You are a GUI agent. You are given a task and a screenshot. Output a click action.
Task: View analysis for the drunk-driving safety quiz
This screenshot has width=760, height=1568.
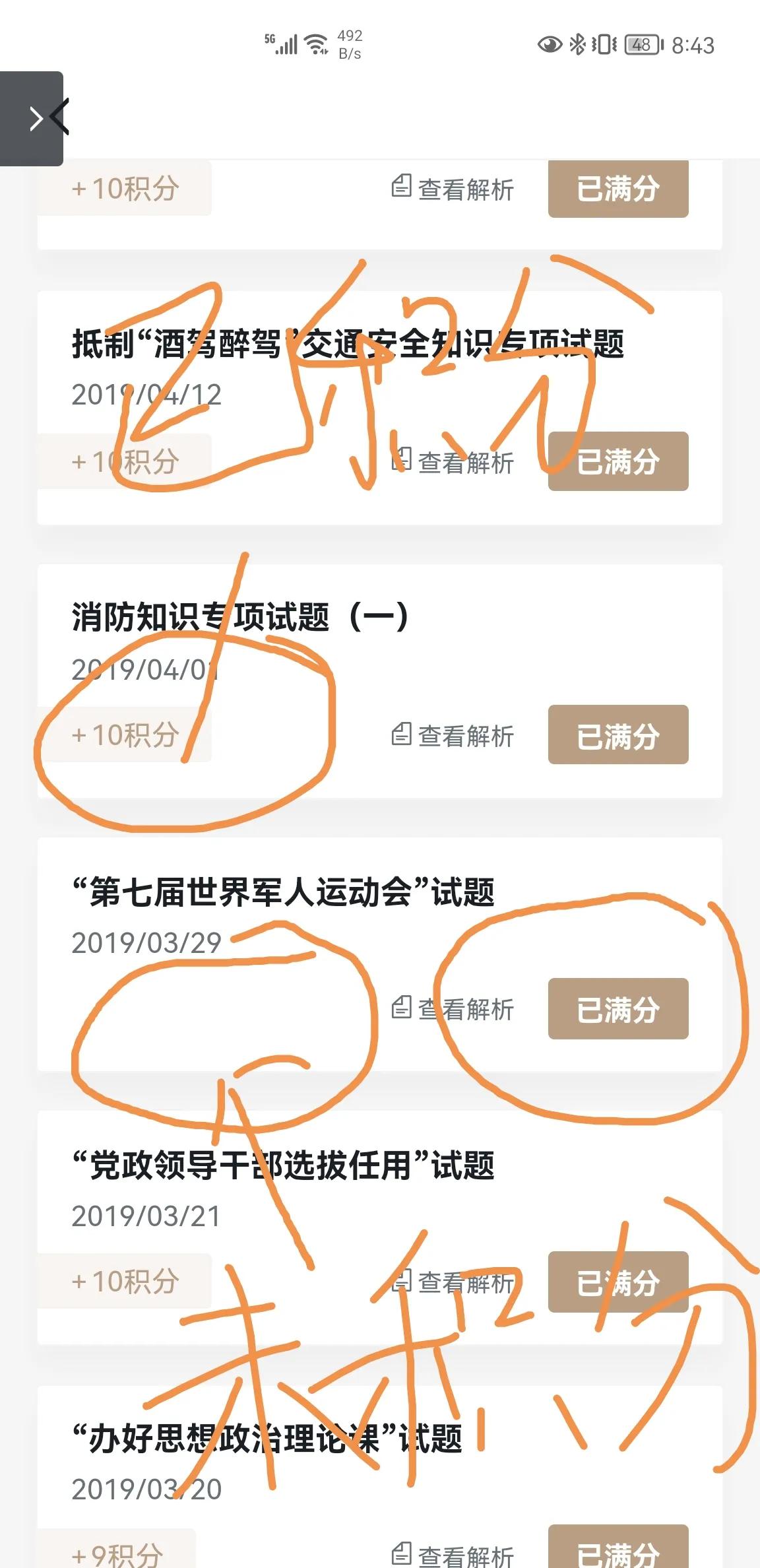coord(453,462)
